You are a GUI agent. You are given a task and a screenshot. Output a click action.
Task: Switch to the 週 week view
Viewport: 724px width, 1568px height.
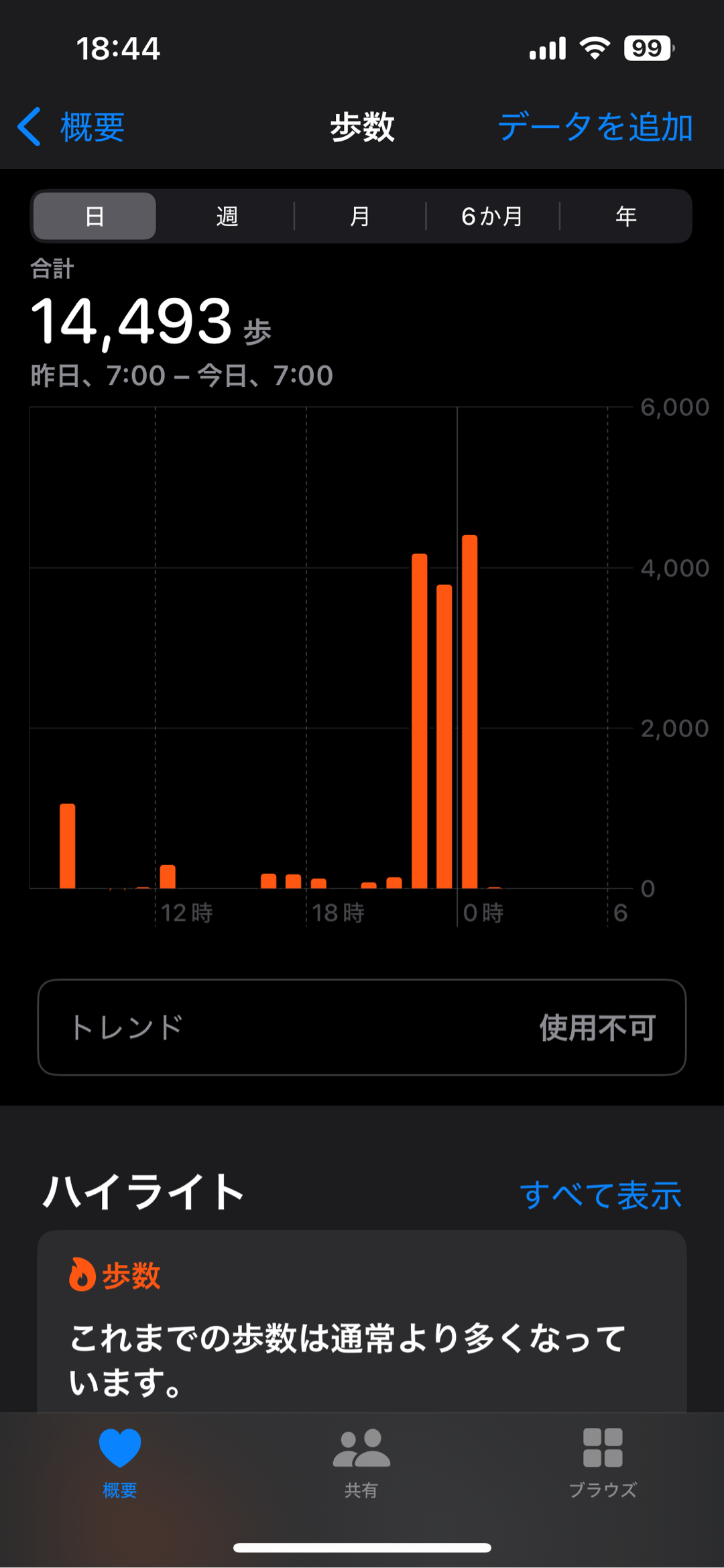(227, 216)
